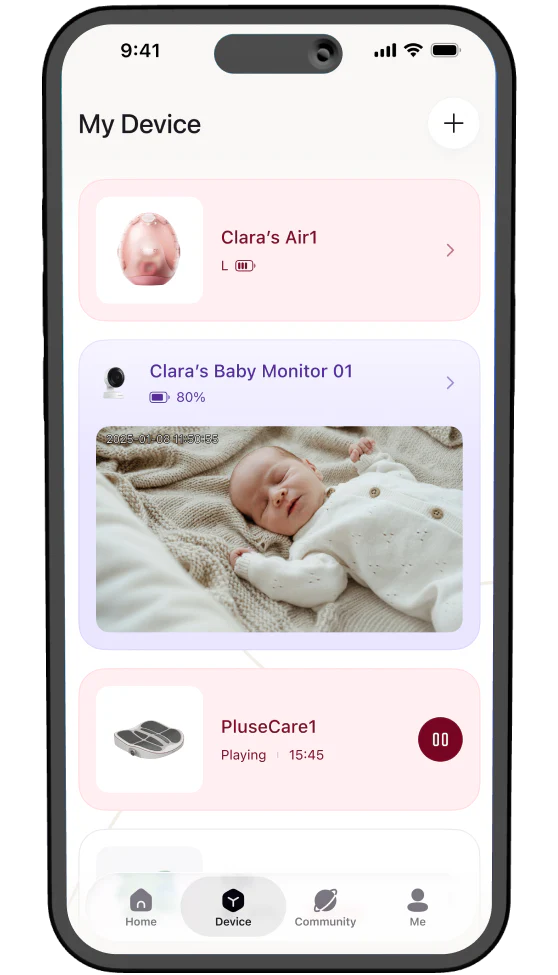This screenshot has width=558, height=975.
Task: Add a new device with plus button
Action: point(453,123)
